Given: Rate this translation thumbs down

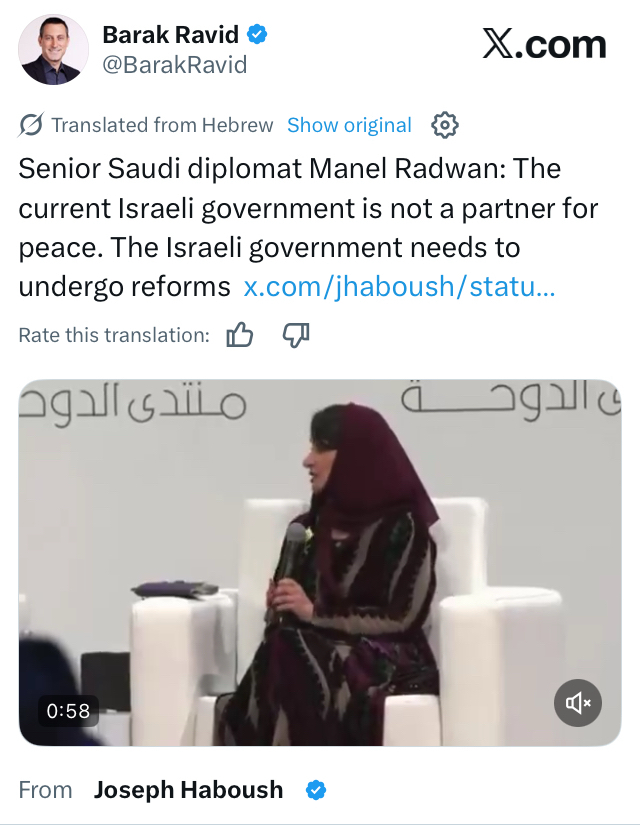Looking at the screenshot, I should coord(296,336).
